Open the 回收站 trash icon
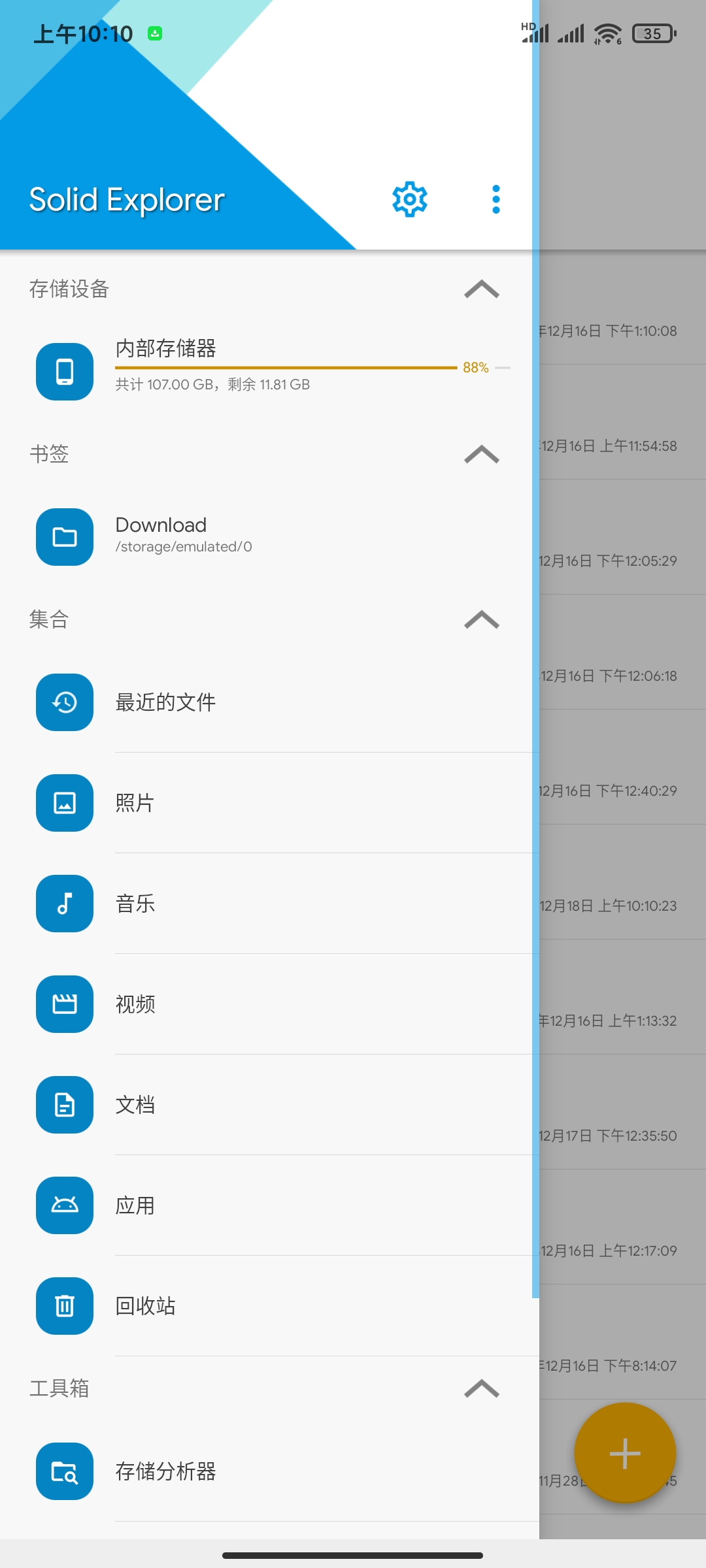706x1568 pixels. pos(63,1307)
